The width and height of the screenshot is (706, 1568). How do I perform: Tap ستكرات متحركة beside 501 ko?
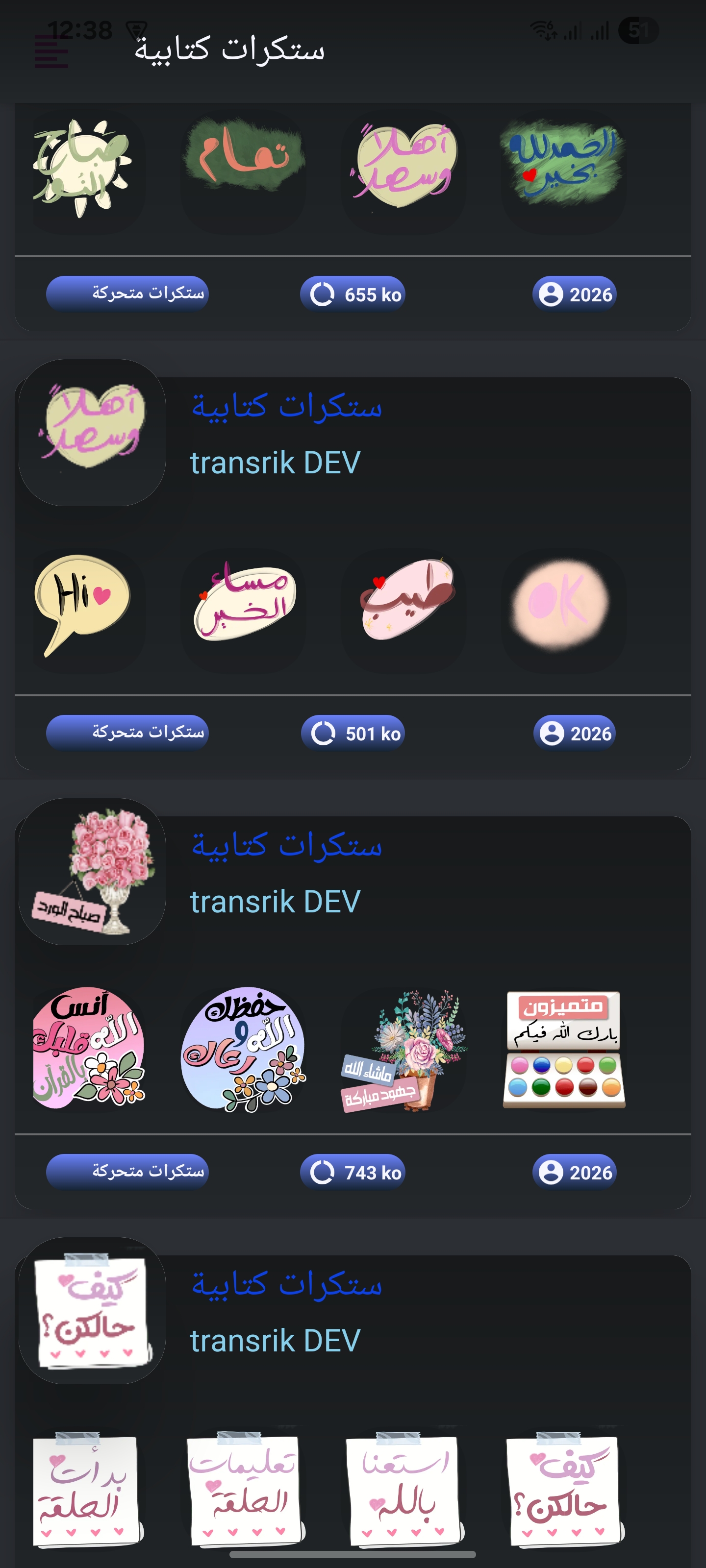[x=127, y=733]
